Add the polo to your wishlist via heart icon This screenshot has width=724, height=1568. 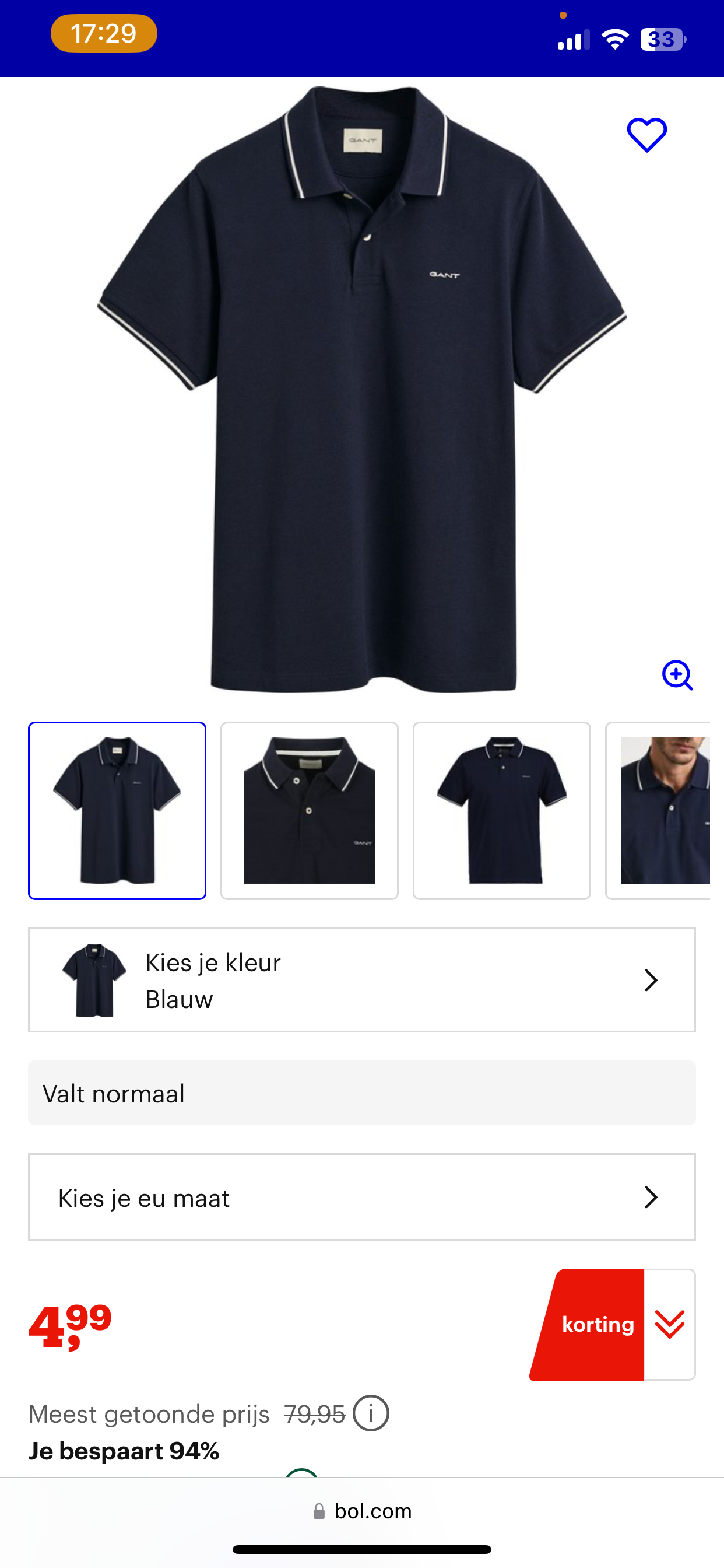tap(646, 134)
